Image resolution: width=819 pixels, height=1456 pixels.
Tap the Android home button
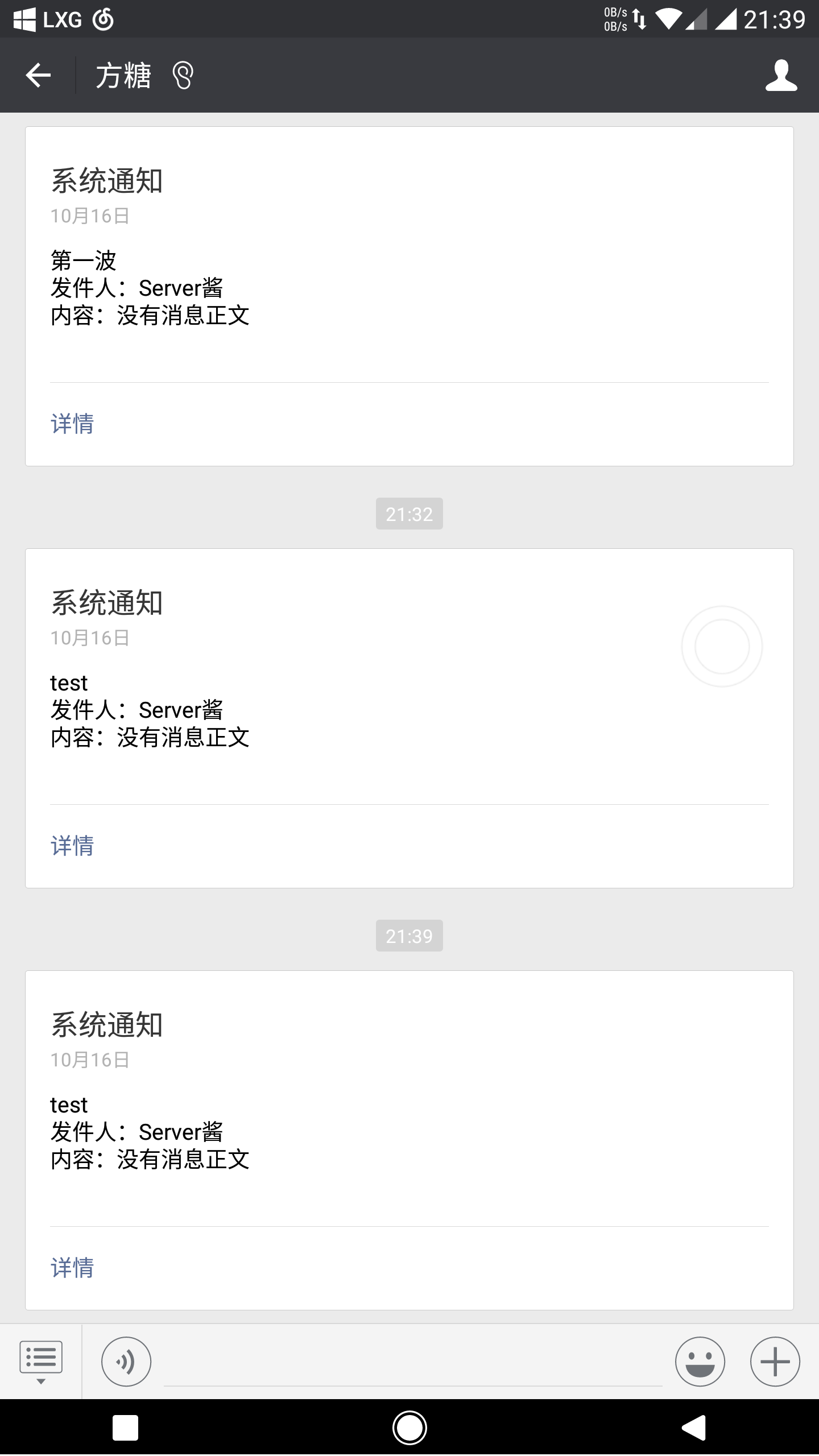pyautogui.click(x=409, y=1428)
